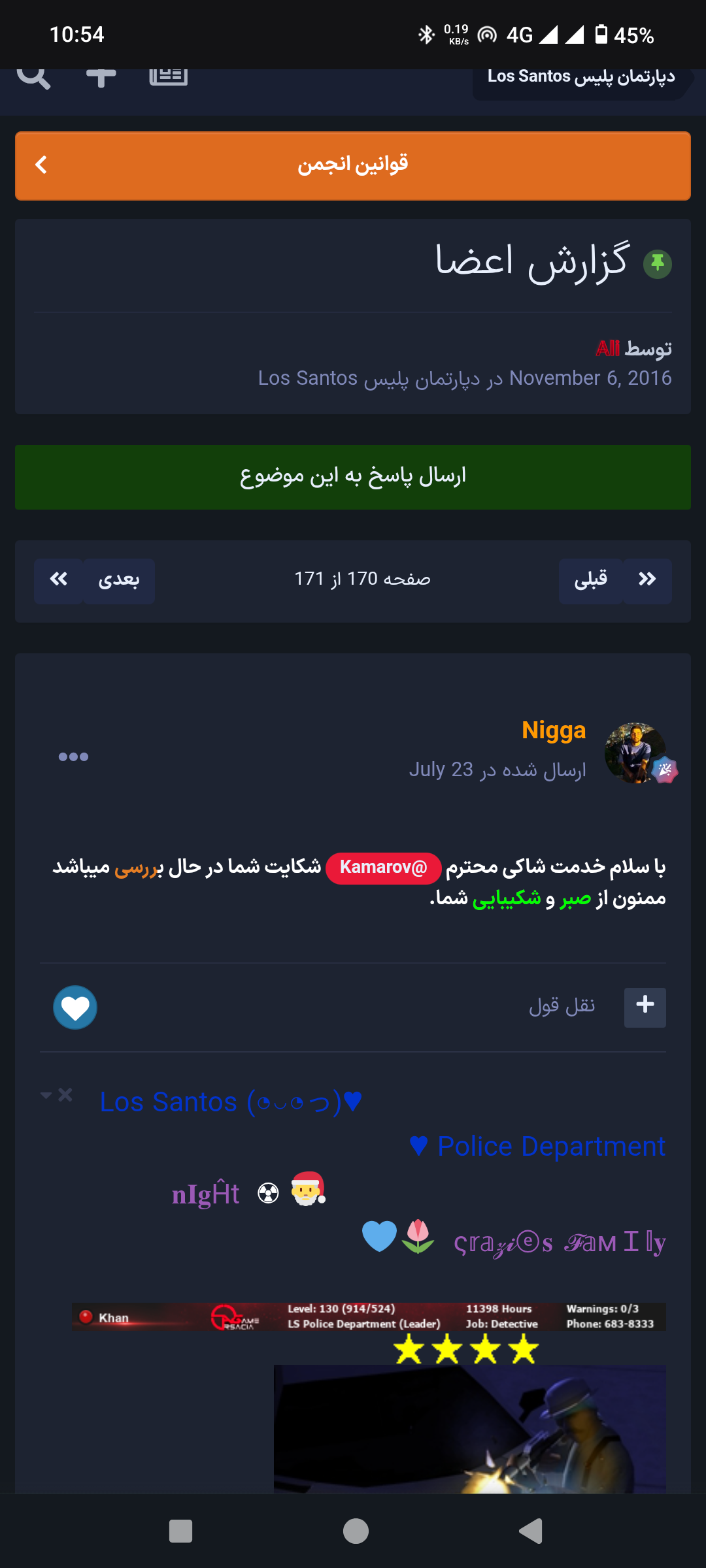This screenshot has width=706, height=1568.
Task: Jump to the last page double arrow
Action: pyautogui.click(x=59, y=581)
